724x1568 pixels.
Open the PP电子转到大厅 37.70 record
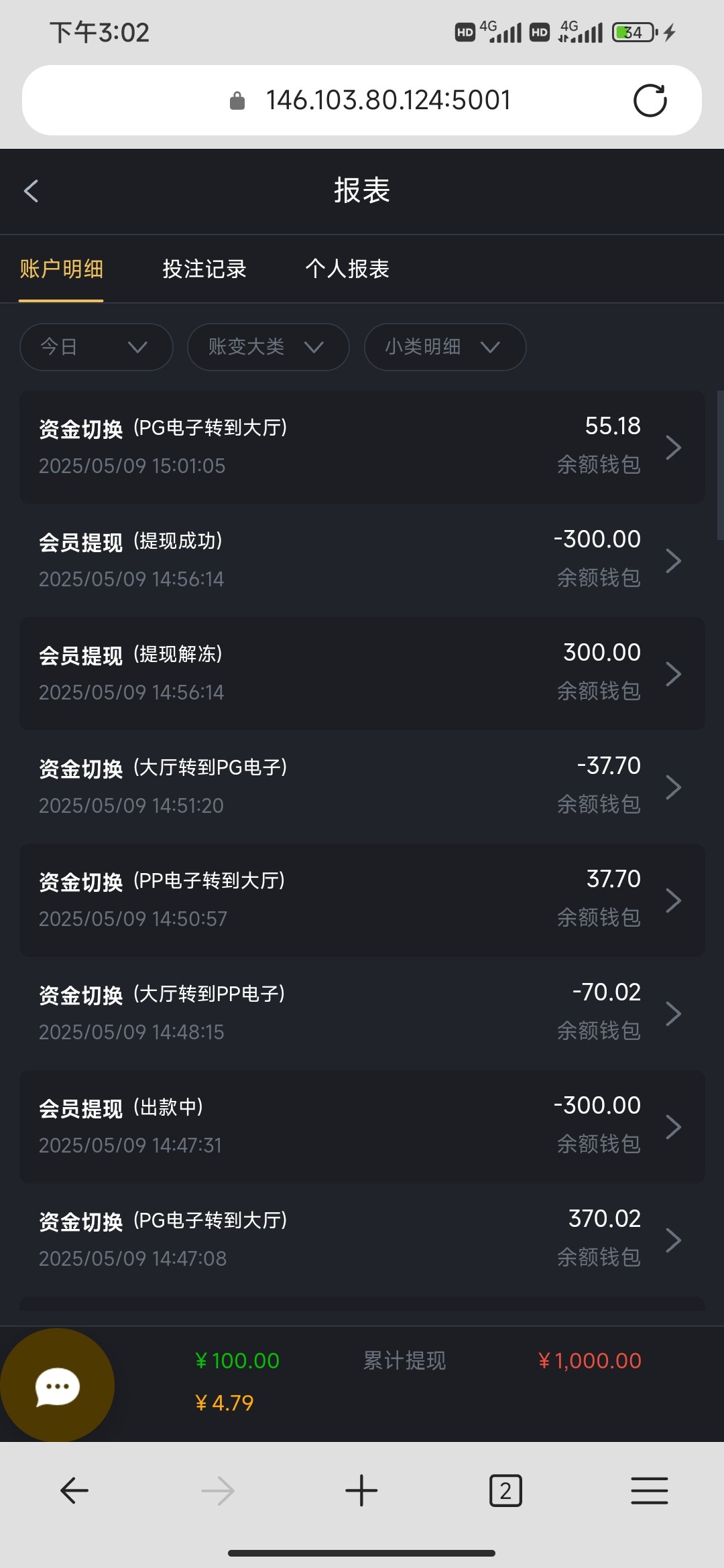click(x=362, y=900)
